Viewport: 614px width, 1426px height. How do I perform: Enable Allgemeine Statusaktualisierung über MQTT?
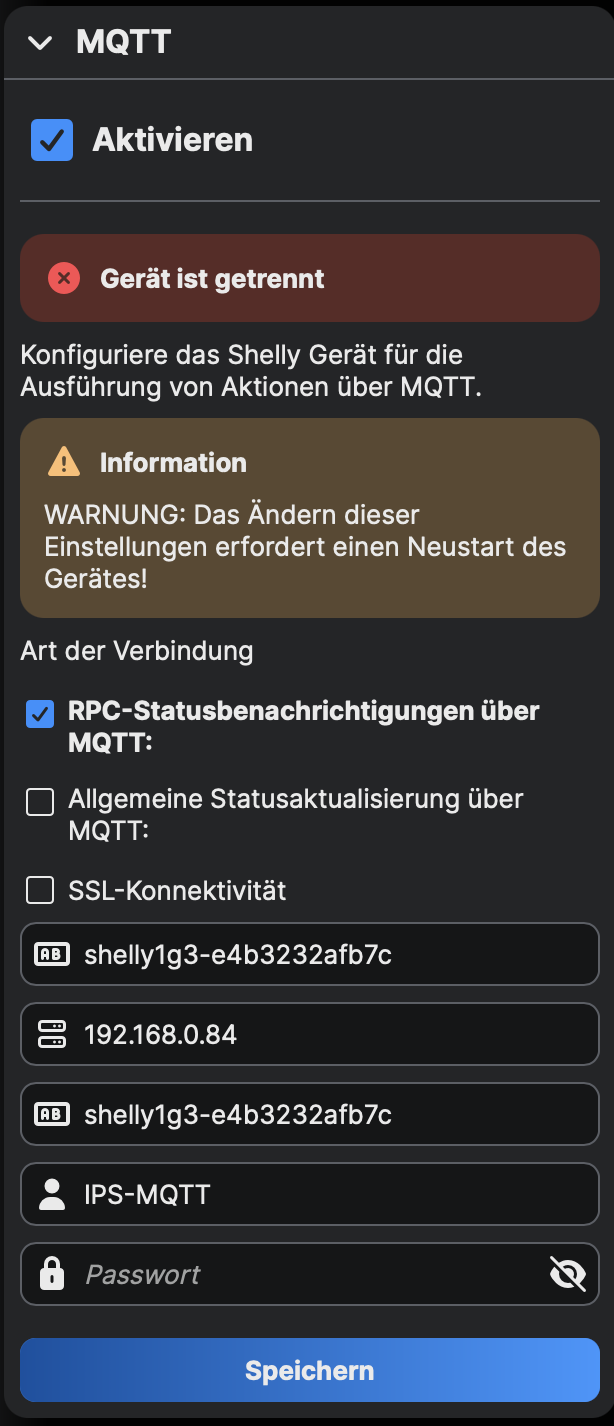click(40, 802)
